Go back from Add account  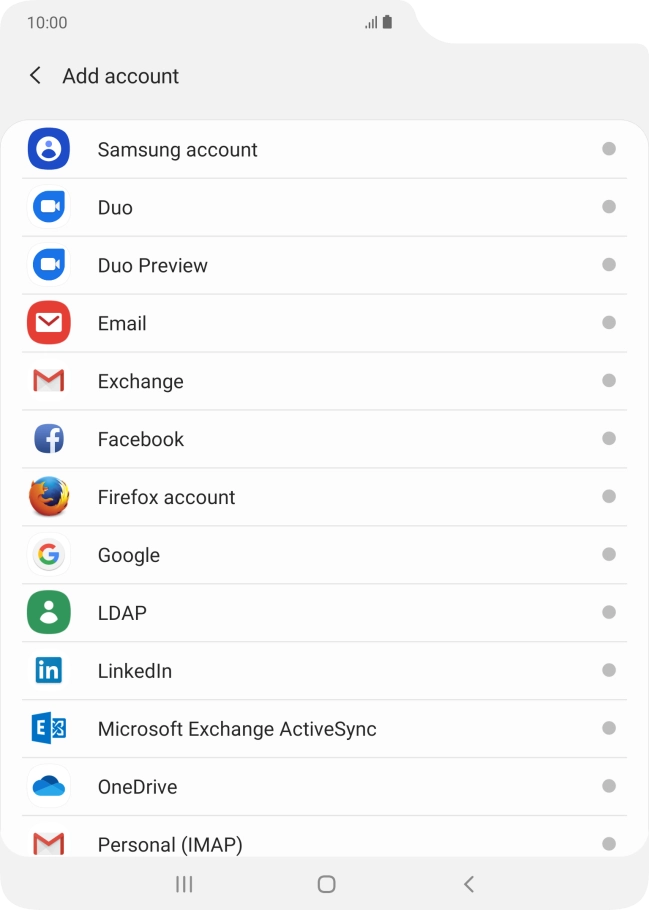point(36,76)
